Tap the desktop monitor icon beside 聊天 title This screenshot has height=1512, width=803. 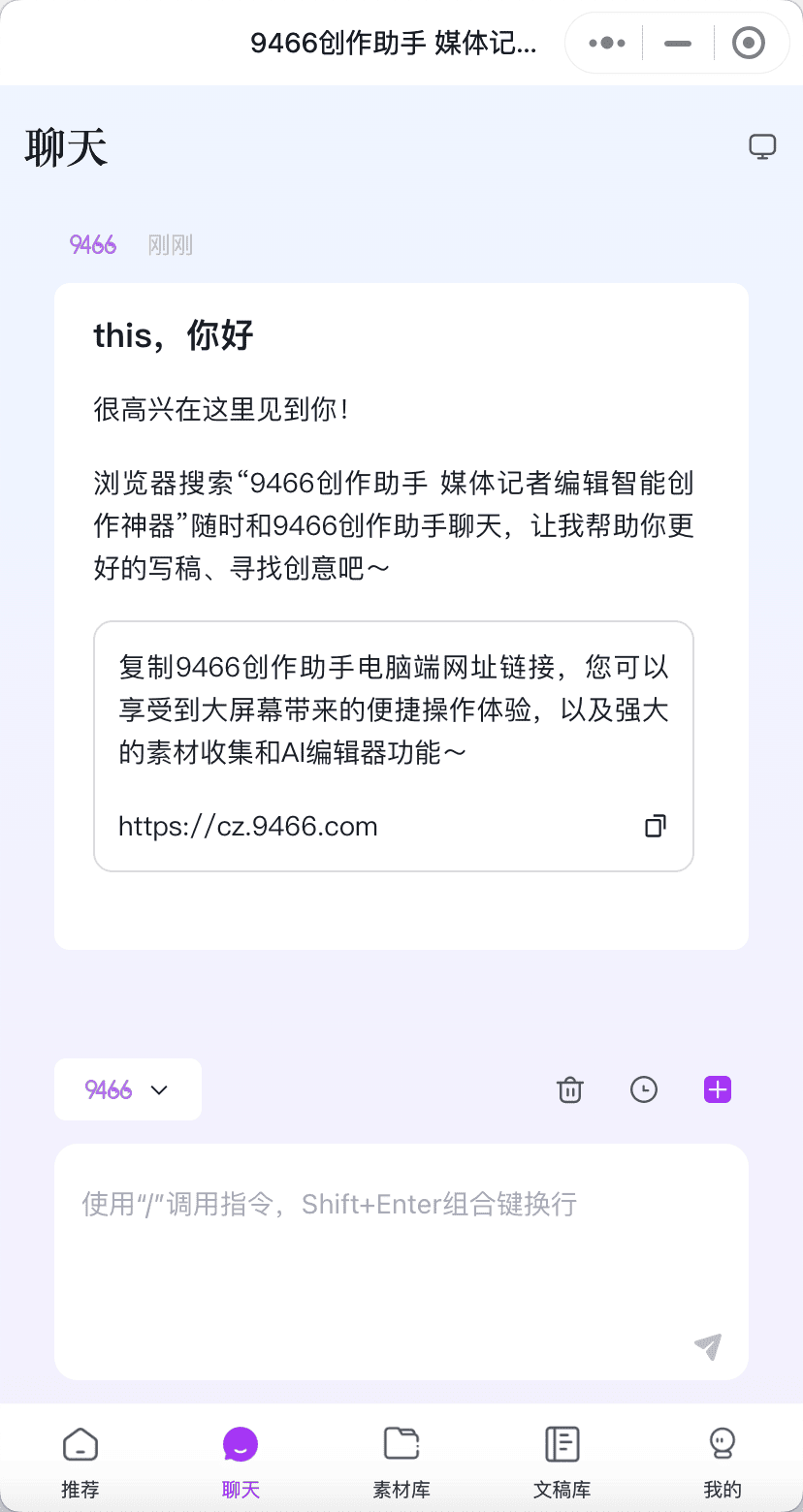point(762,146)
